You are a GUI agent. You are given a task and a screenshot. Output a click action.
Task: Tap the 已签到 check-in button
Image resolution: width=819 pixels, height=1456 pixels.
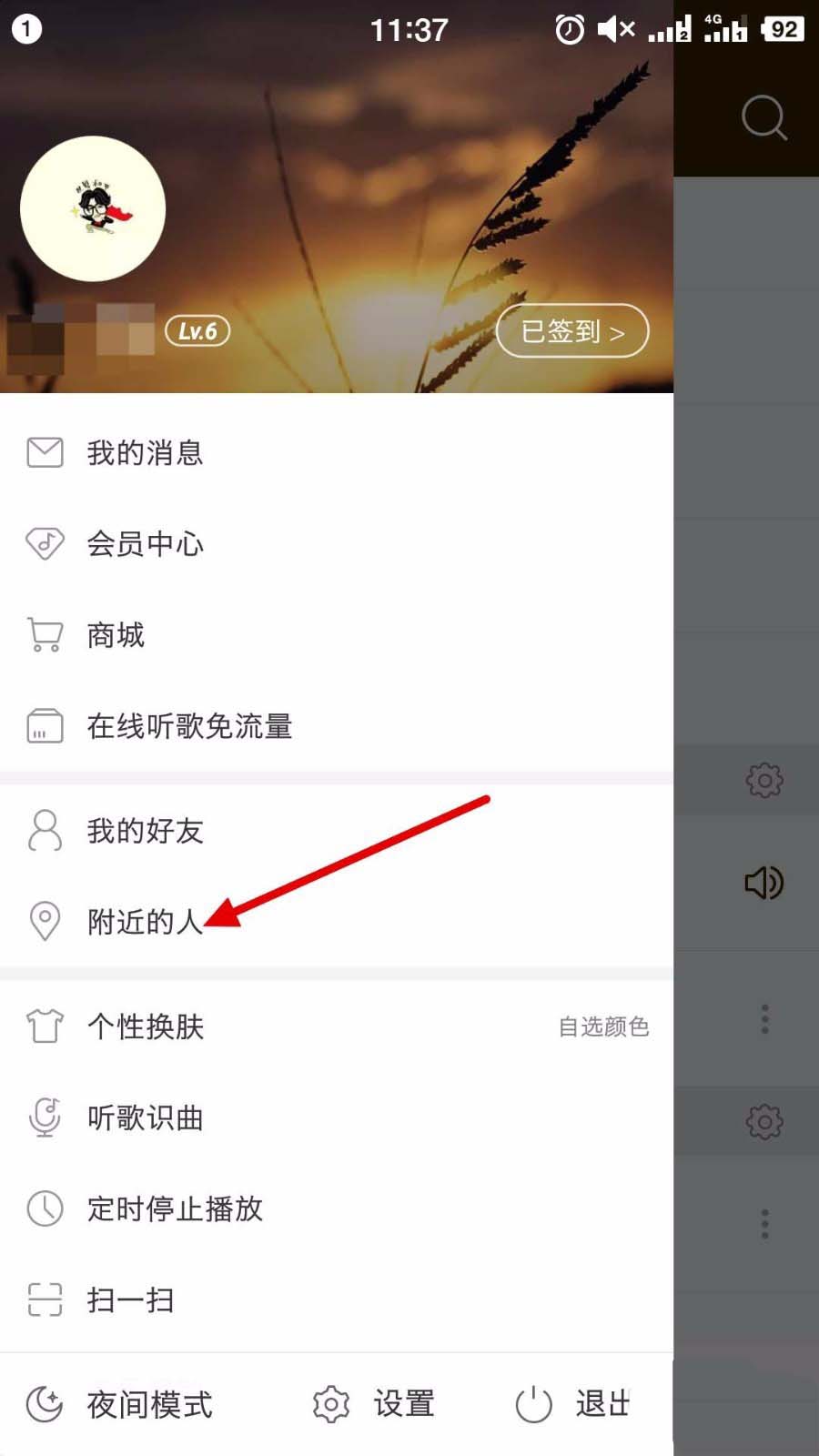572,330
